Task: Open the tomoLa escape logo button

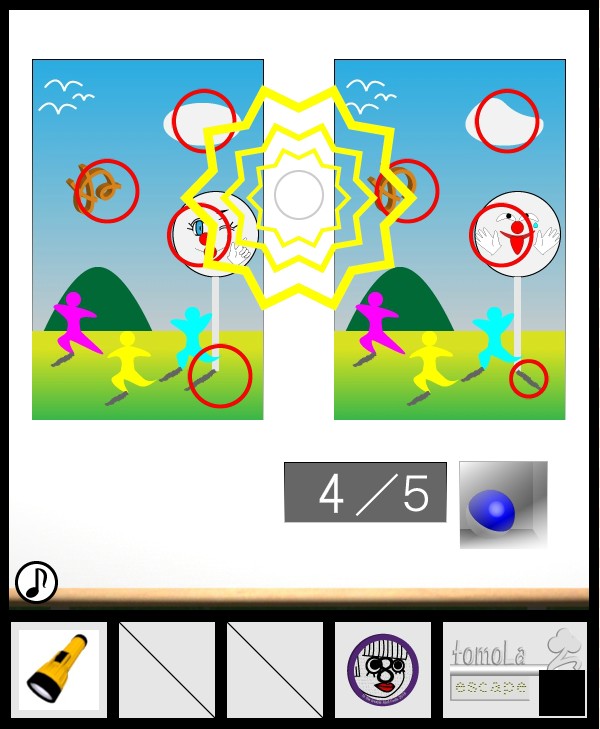Action: click(498, 668)
